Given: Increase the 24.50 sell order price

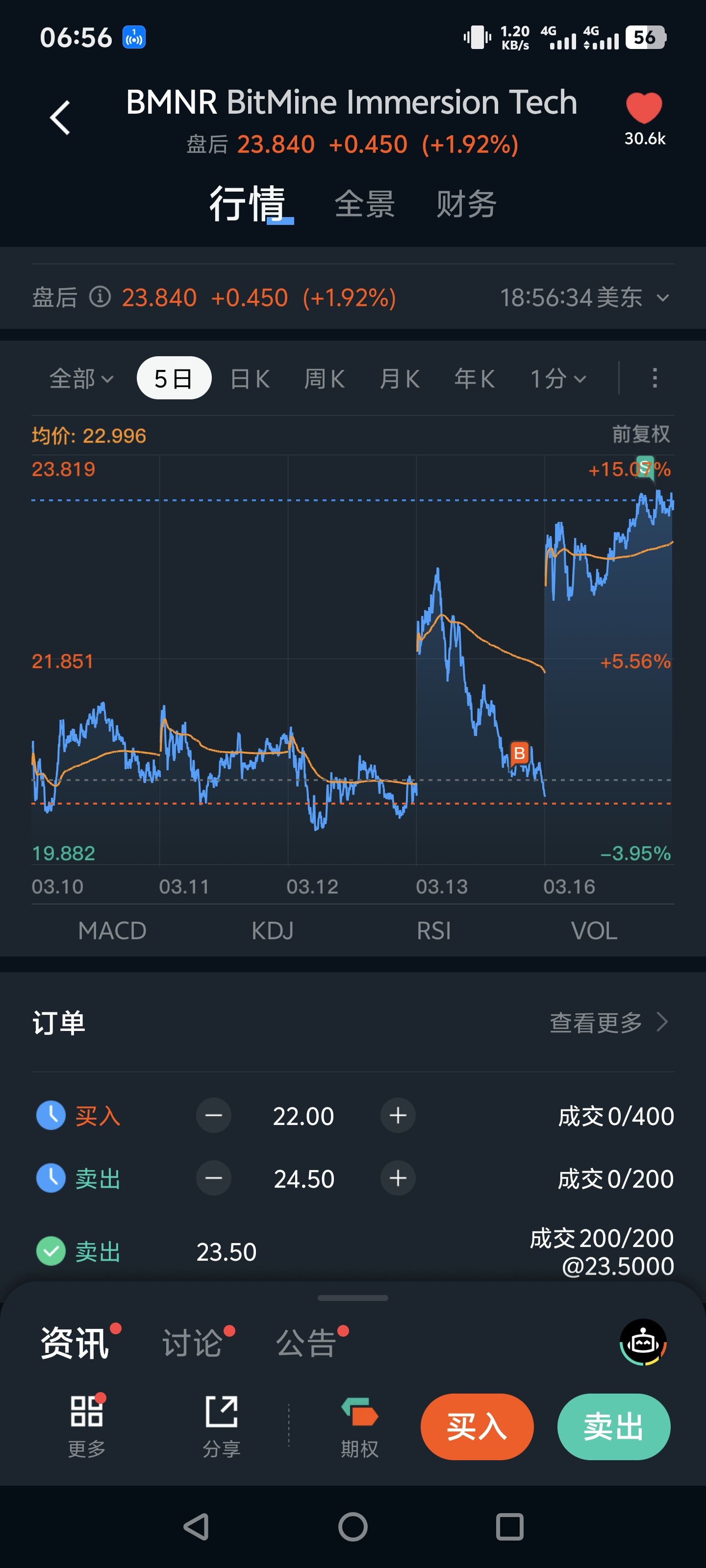Looking at the screenshot, I should (398, 1178).
